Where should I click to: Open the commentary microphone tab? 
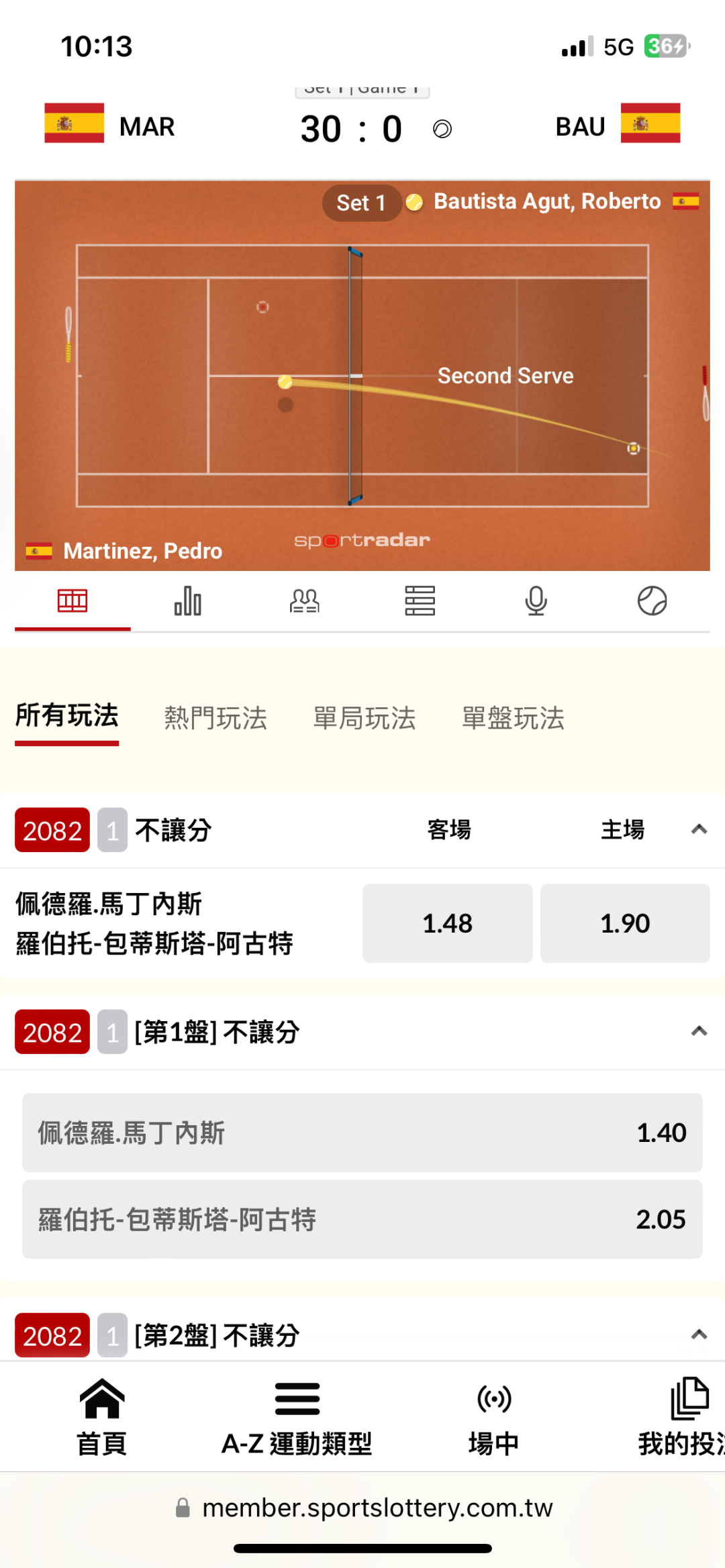point(536,600)
